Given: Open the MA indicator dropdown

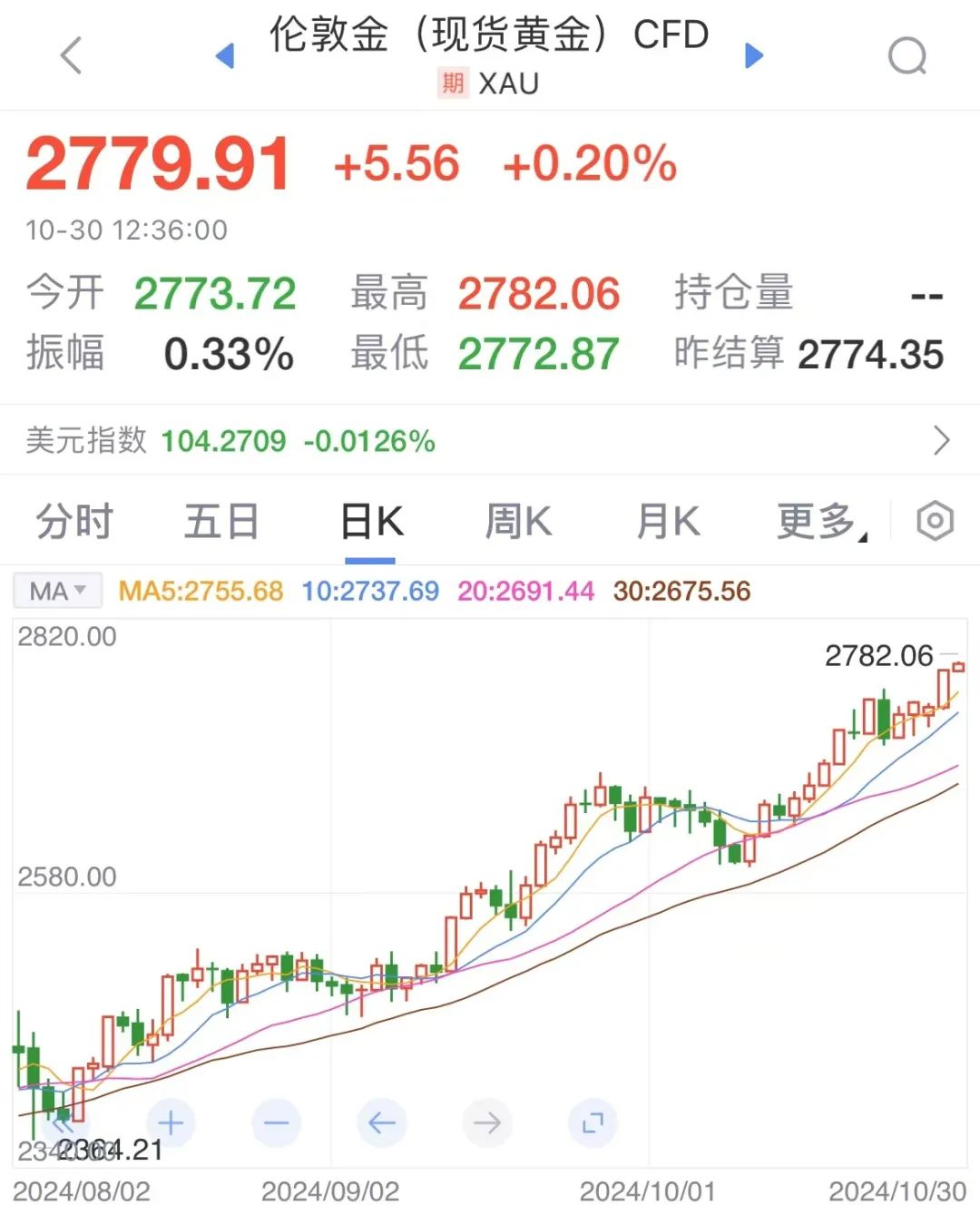Looking at the screenshot, I should pos(57,592).
